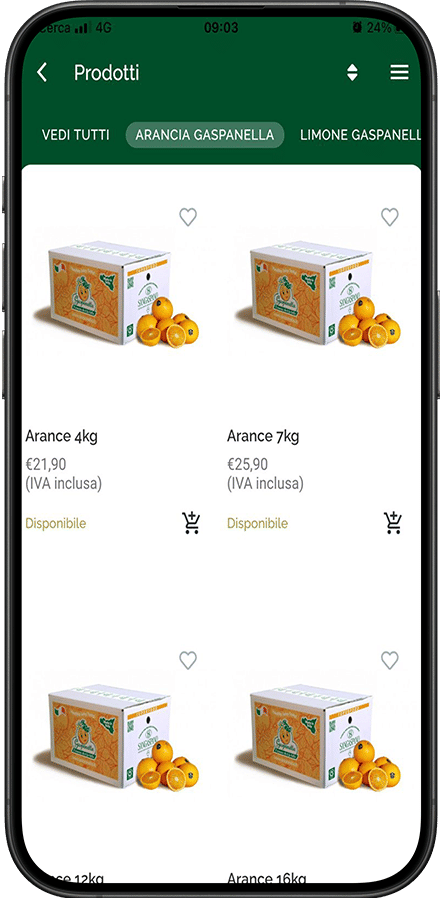Go back from Prodotti

(x=42, y=73)
